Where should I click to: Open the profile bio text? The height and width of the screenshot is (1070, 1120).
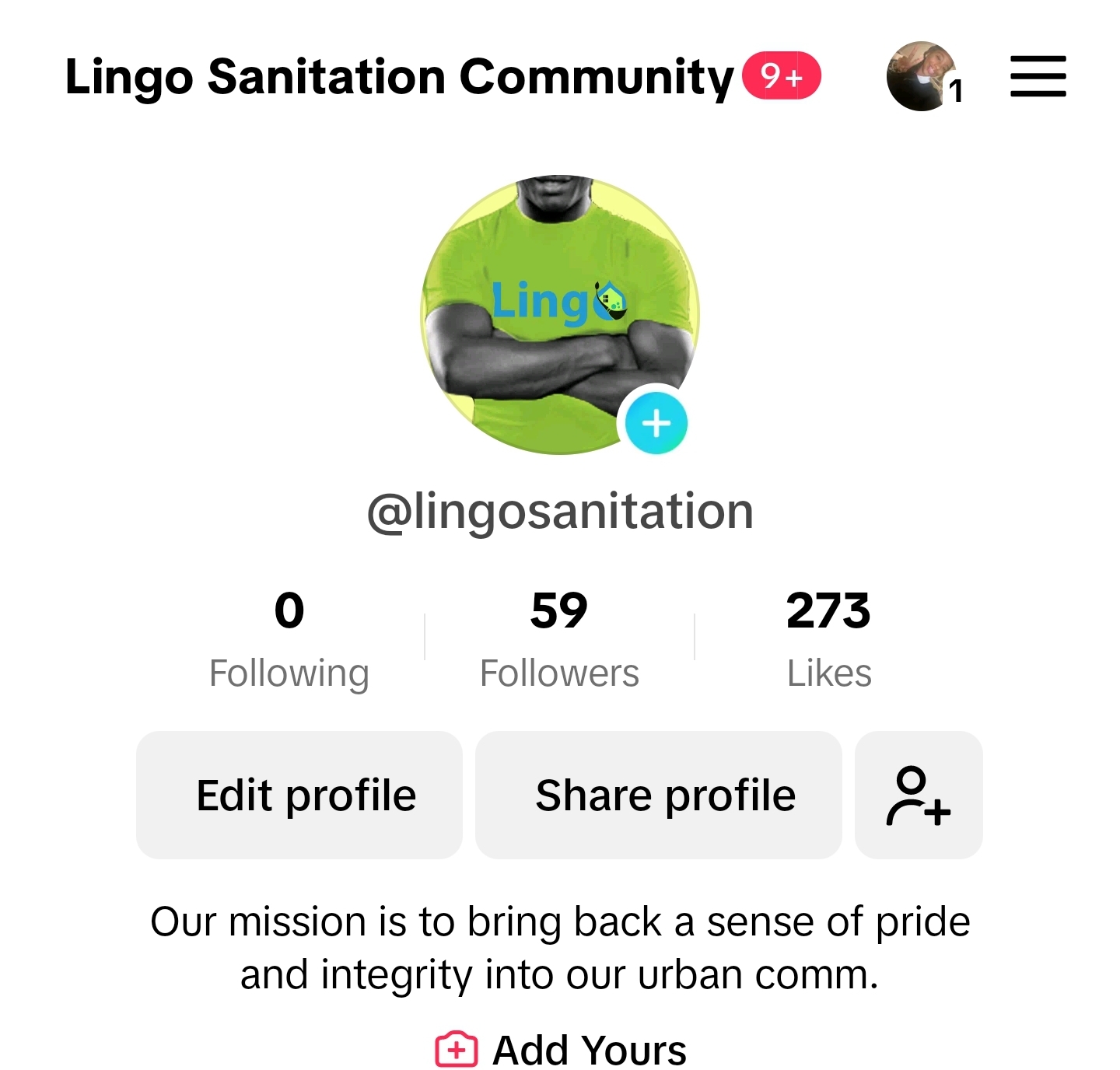[x=560, y=947]
